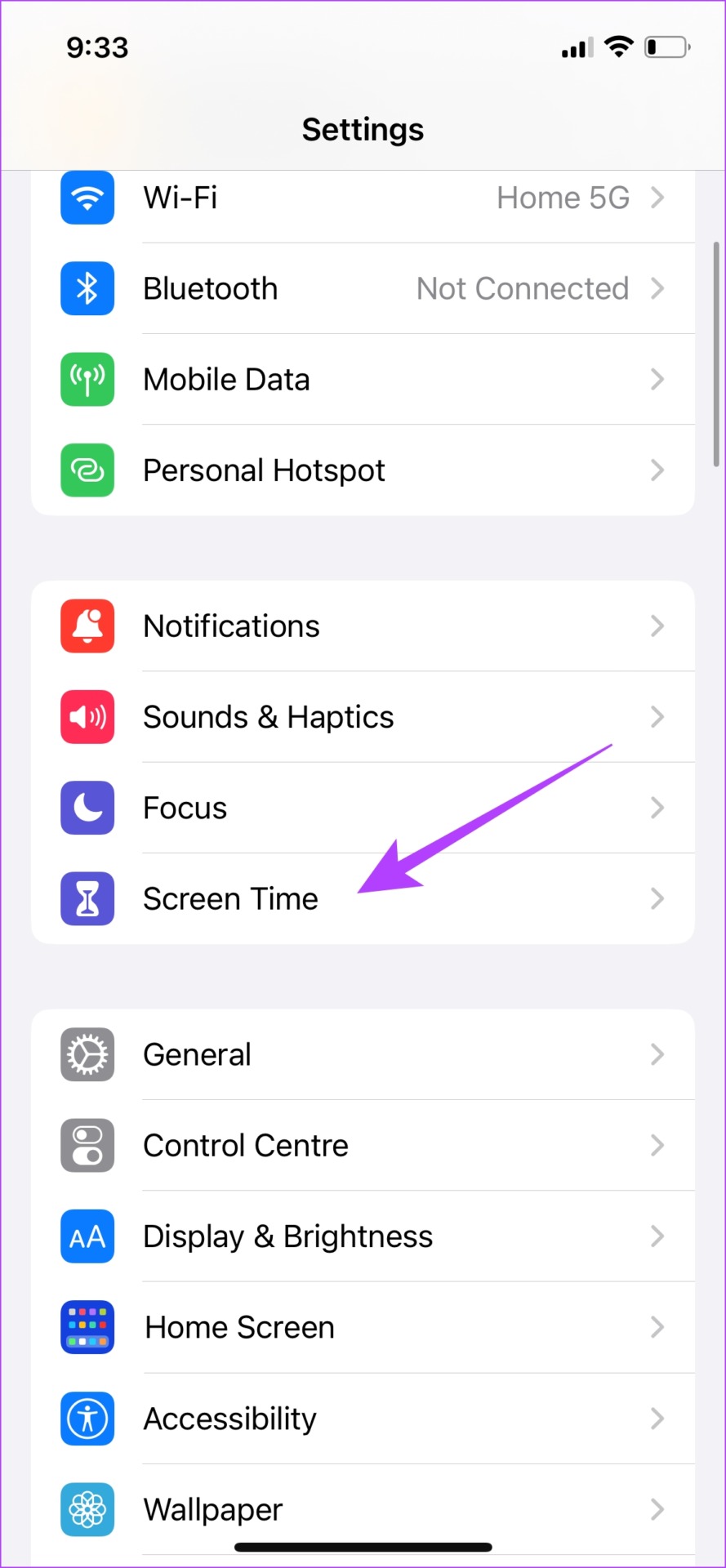Open Focus settings

pyautogui.click(x=363, y=808)
